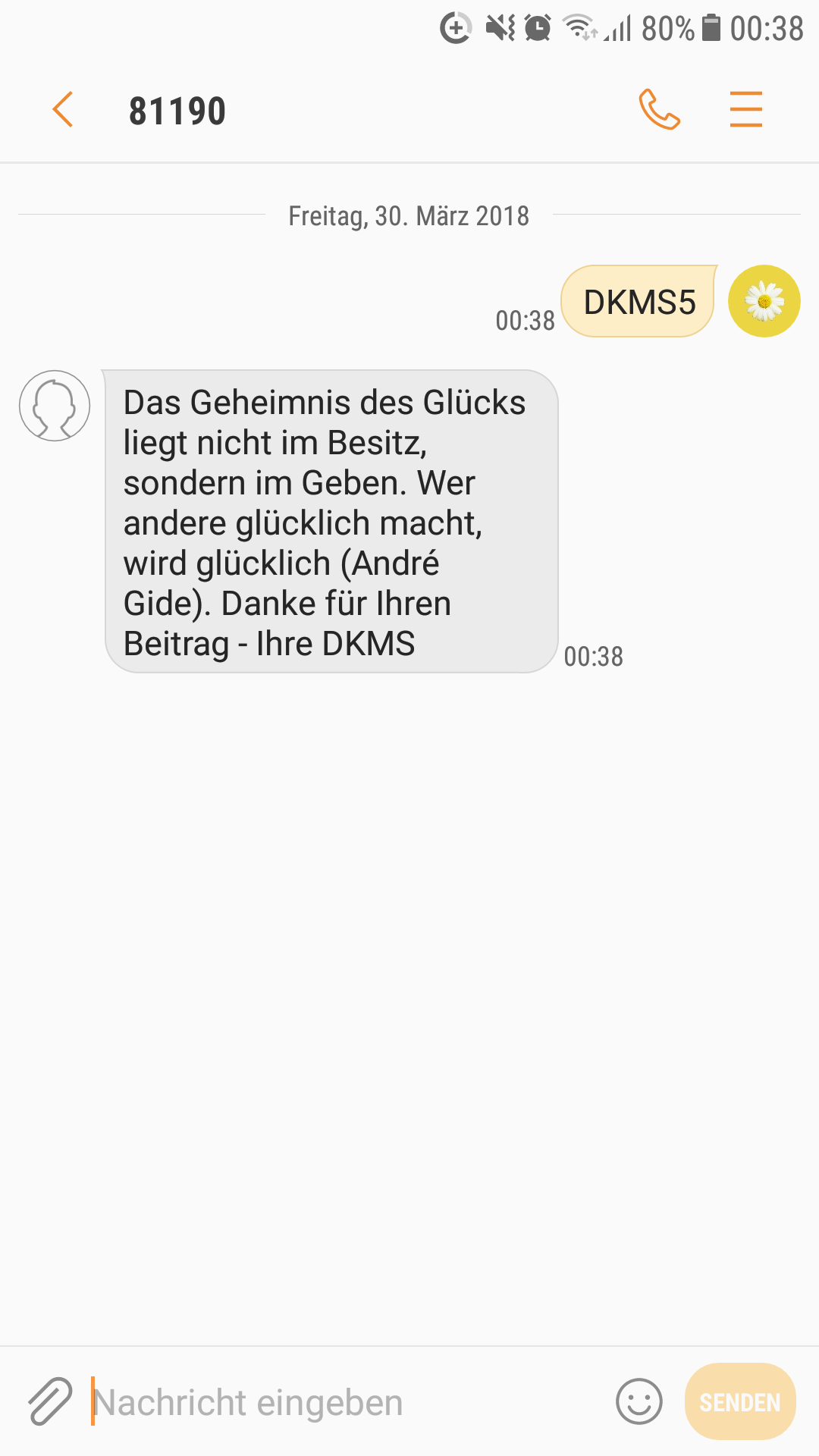Open your own daisy profile picture
This screenshot has width=819, height=1456.
[764, 301]
